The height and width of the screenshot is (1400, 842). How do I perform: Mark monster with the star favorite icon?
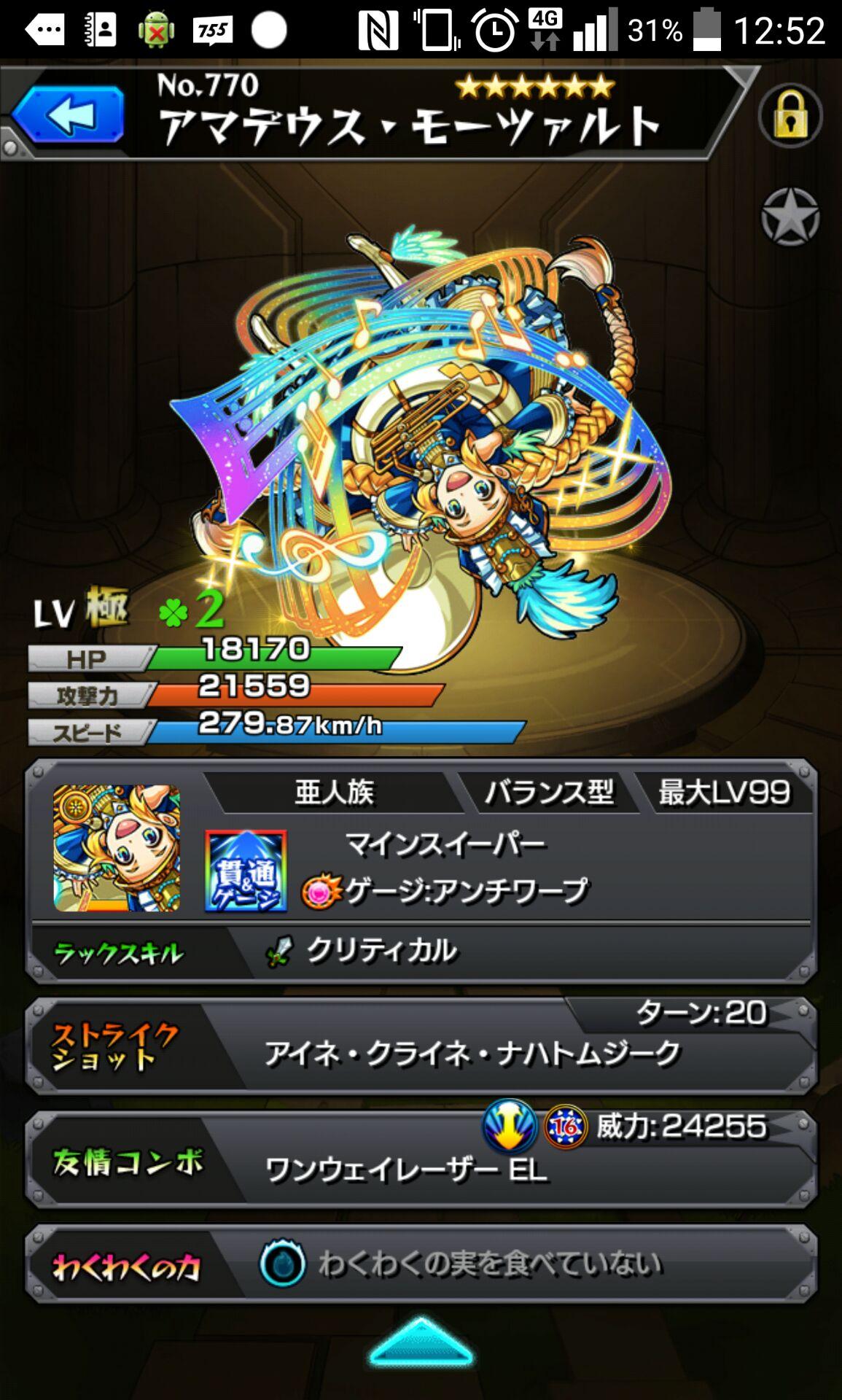(x=790, y=217)
